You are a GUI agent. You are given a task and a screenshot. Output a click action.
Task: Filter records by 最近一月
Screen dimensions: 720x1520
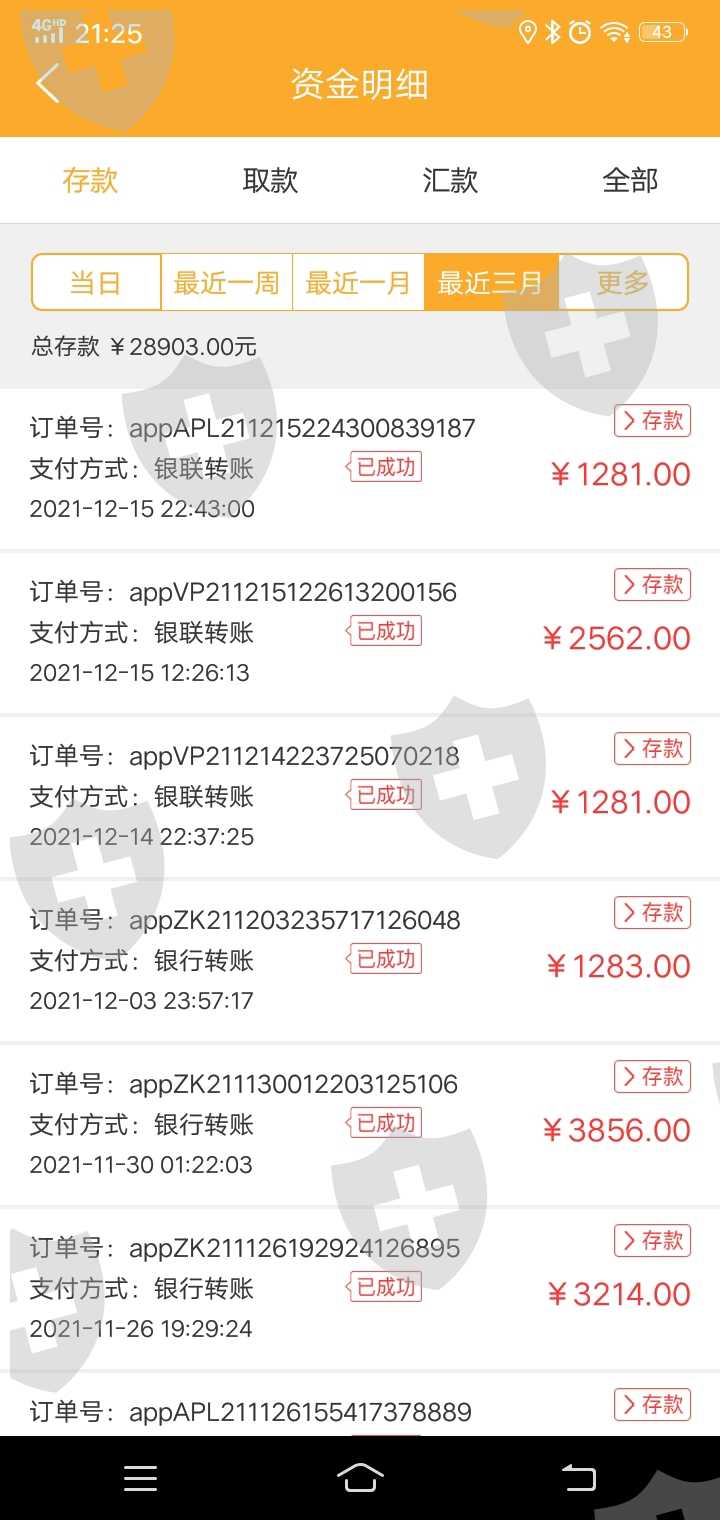[x=358, y=283]
